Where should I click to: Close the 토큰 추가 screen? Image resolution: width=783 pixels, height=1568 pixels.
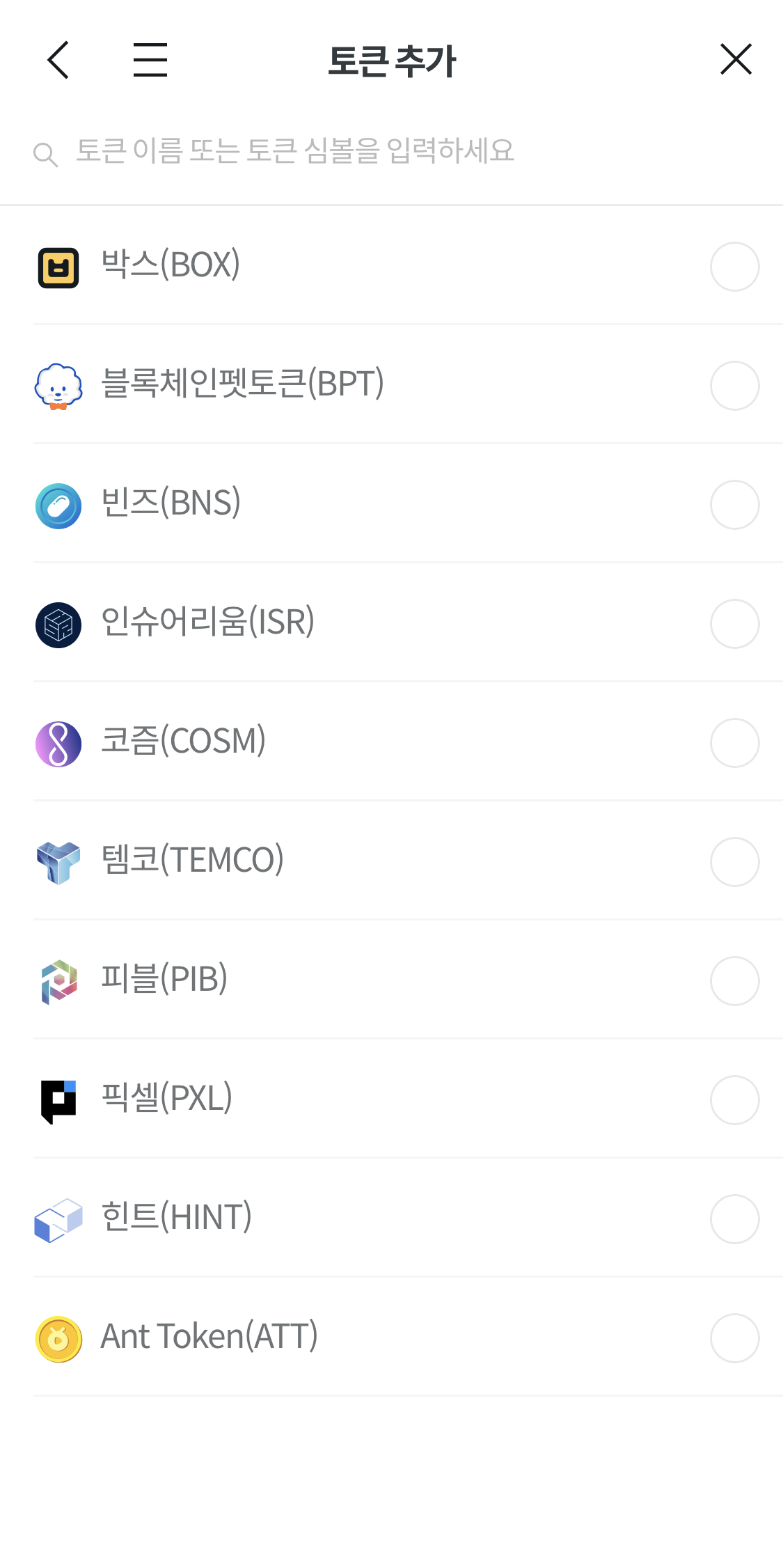tap(736, 59)
